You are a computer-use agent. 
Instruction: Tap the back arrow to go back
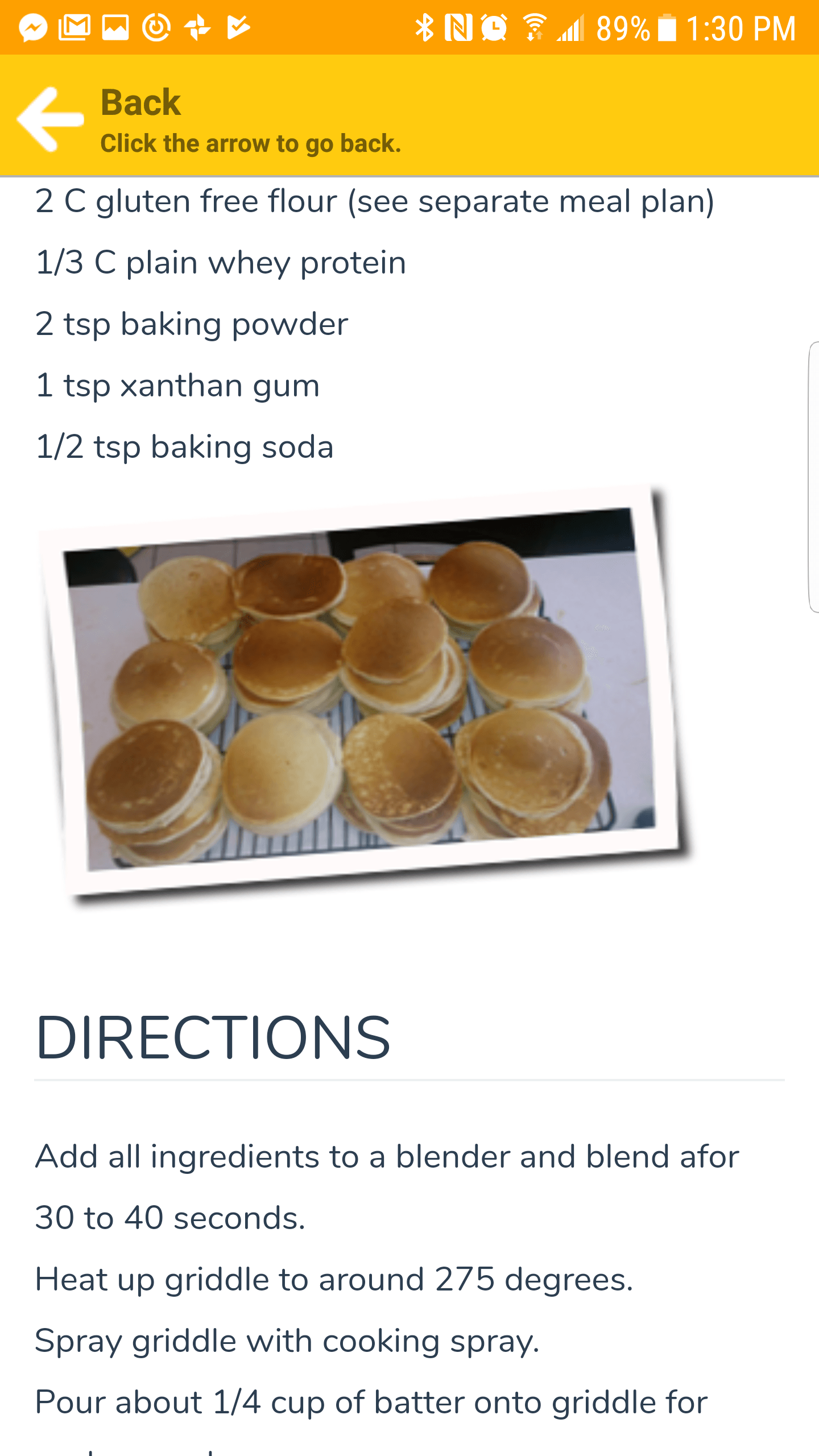click(x=50, y=119)
